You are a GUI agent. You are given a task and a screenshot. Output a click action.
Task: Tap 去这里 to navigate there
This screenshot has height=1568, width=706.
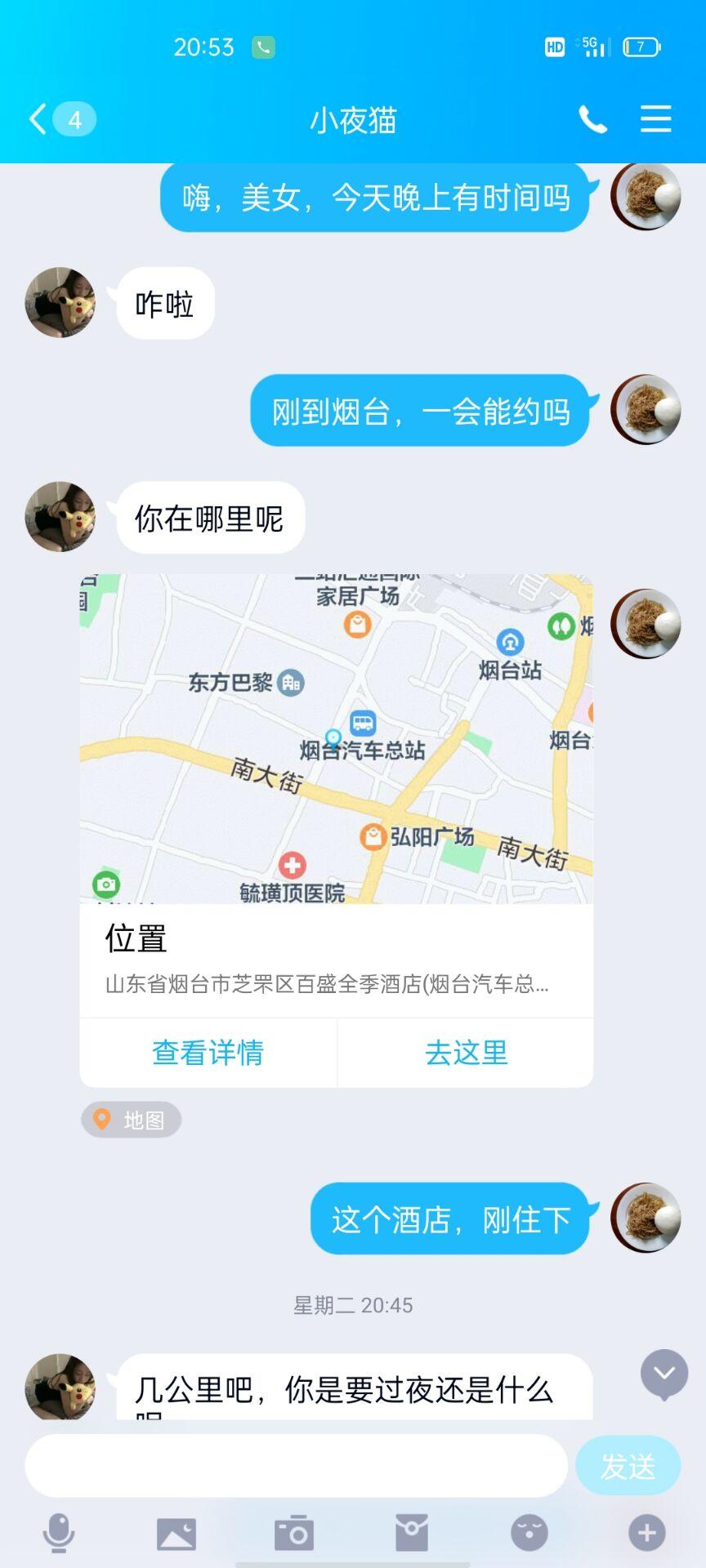coord(466,1053)
